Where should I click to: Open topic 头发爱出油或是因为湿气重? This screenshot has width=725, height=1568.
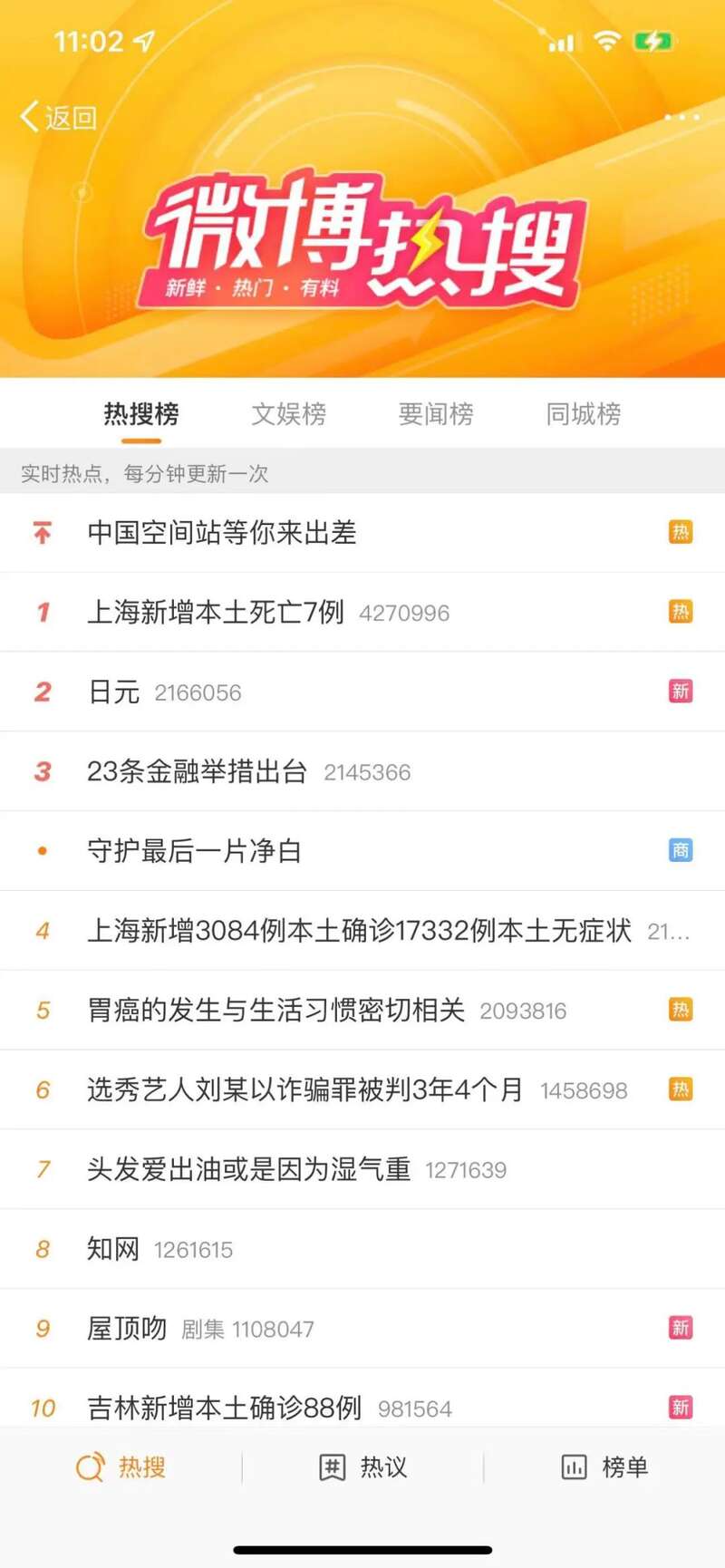[x=248, y=1170]
